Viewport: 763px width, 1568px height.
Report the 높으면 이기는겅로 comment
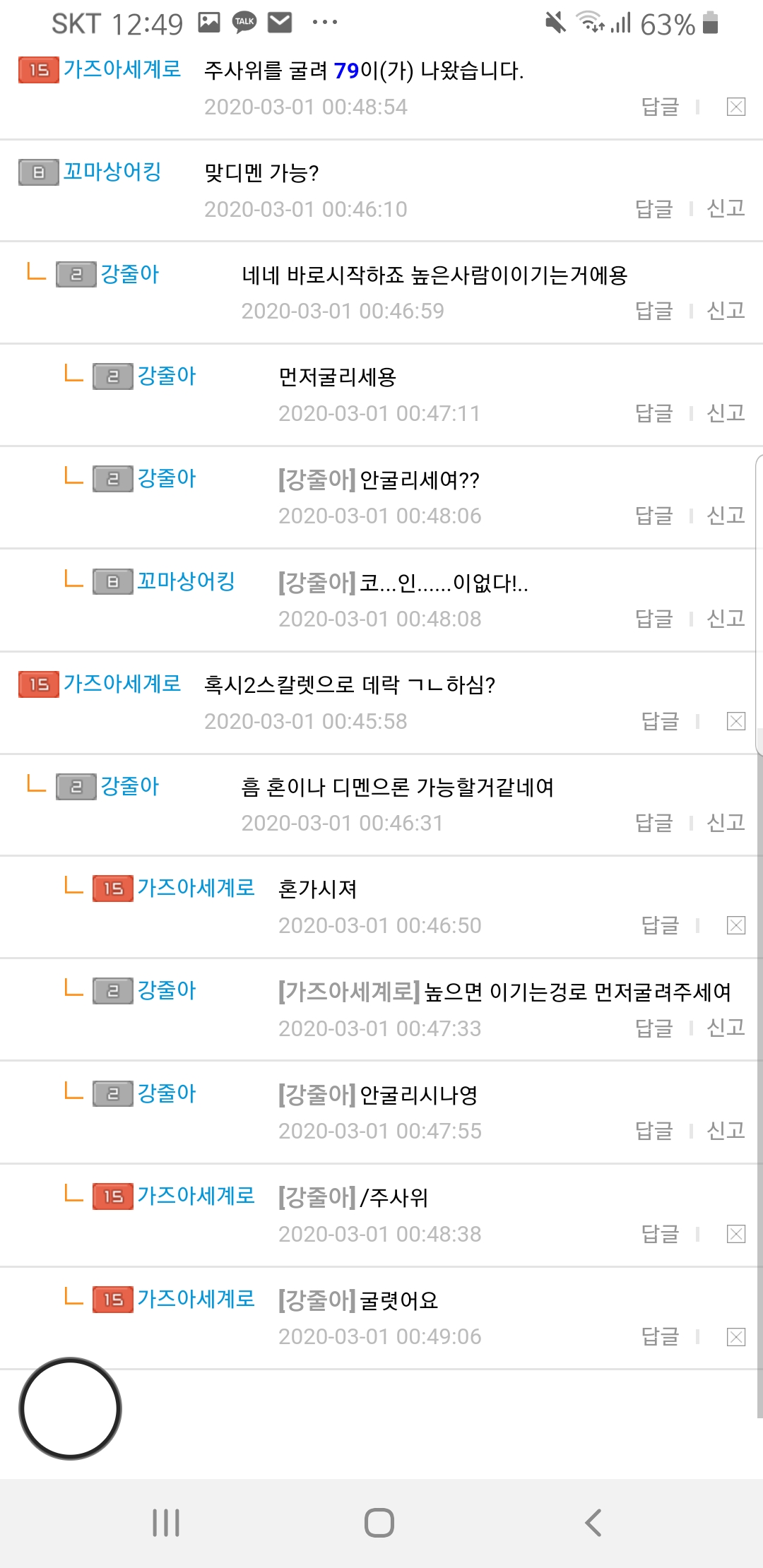pyautogui.click(x=726, y=1028)
